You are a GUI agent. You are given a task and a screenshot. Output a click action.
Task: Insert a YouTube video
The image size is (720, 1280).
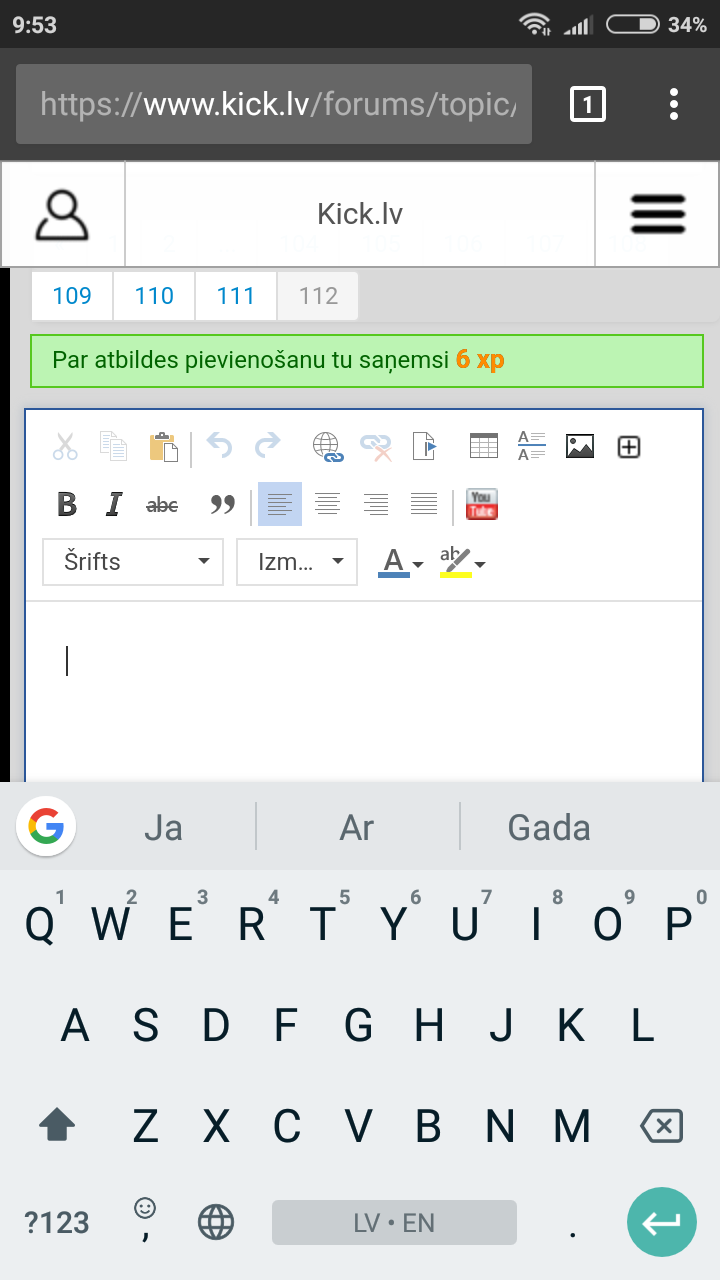click(x=482, y=504)
